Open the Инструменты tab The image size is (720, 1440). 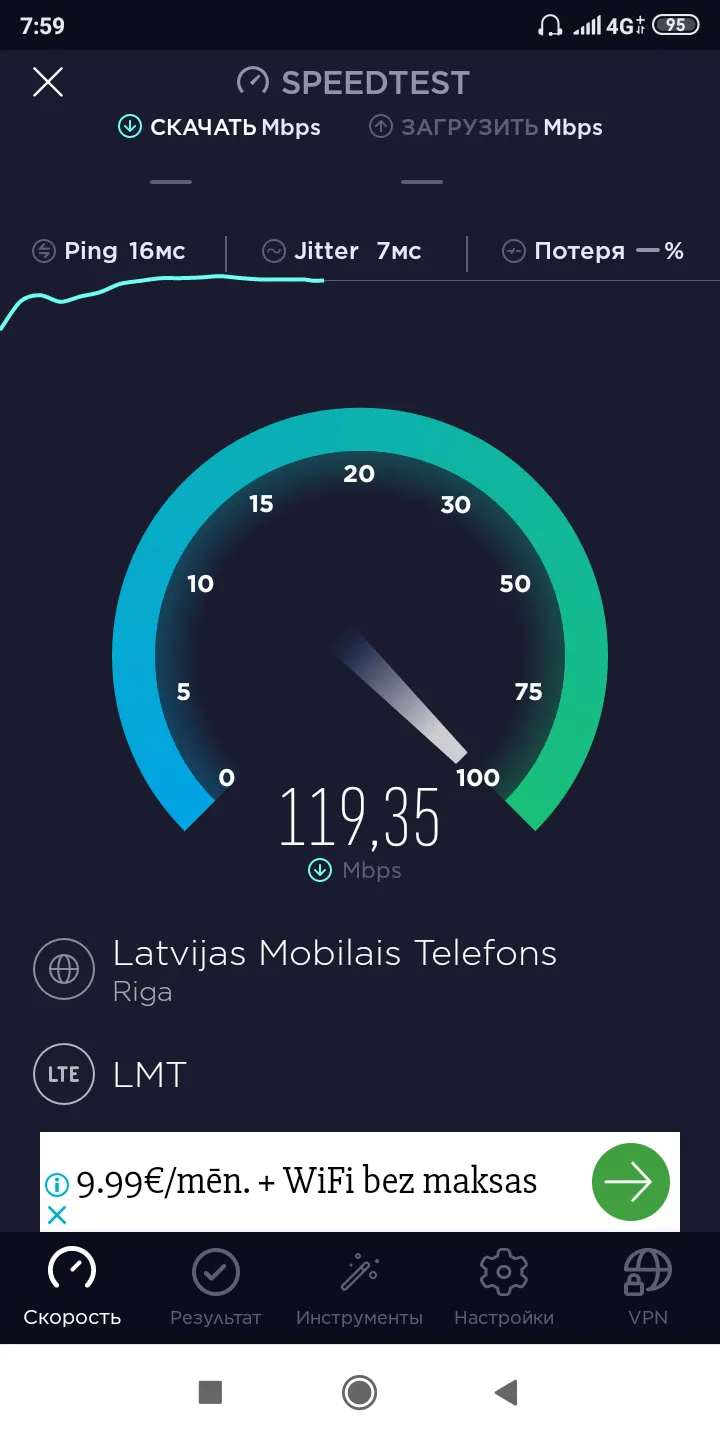click(359, 1287)
